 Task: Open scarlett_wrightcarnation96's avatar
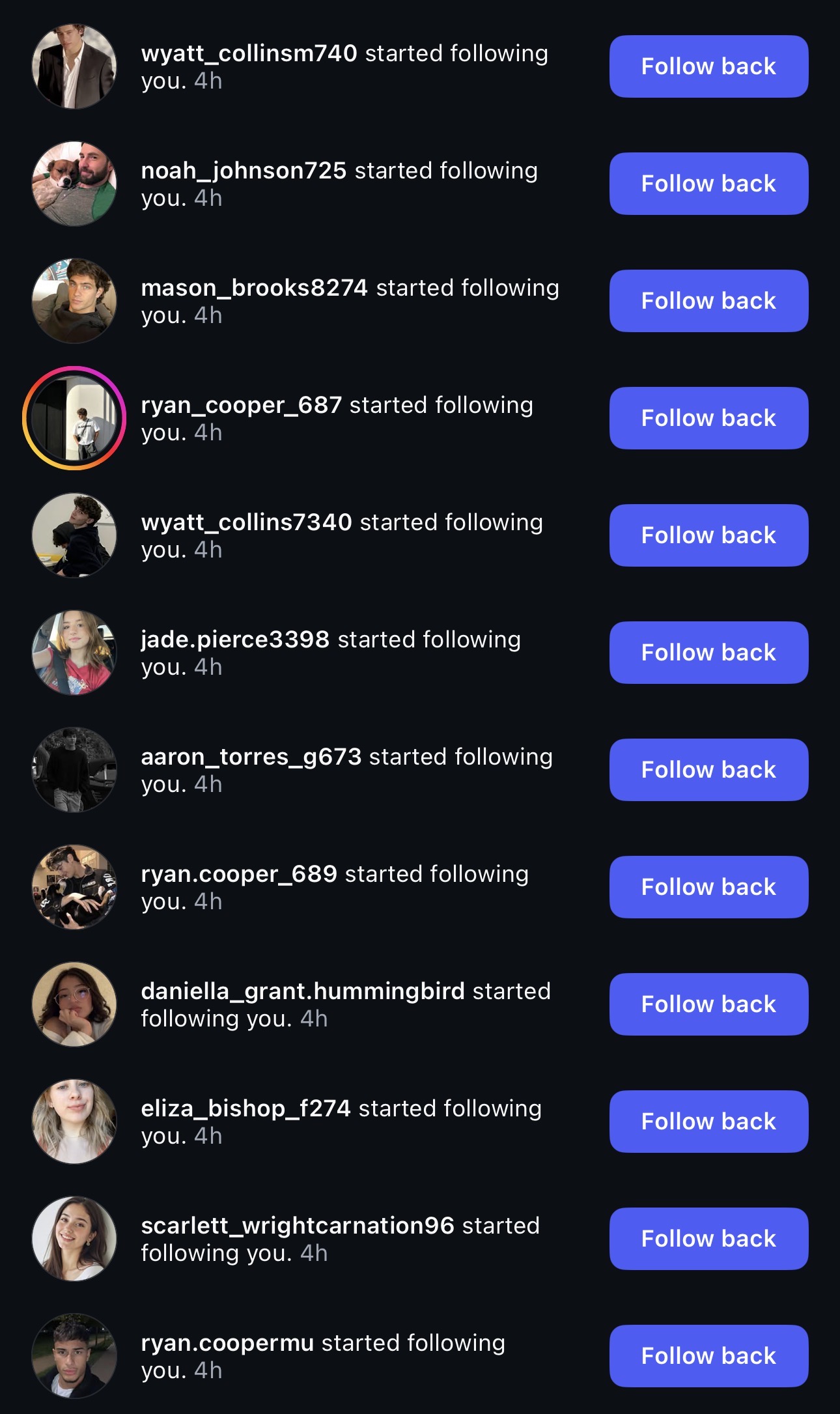pyautogui.click(x=74, y=1239)
